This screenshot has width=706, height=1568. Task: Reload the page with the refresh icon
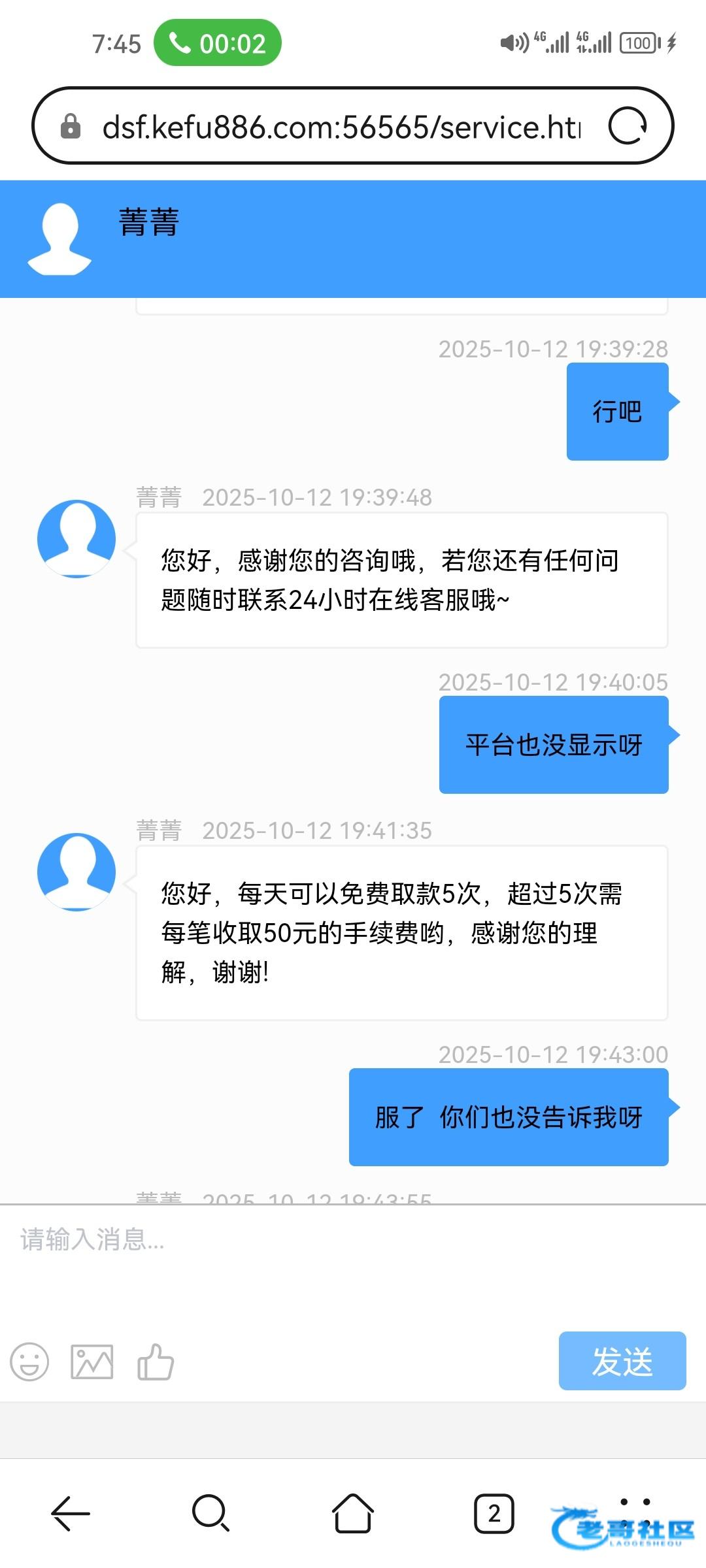click(x=628, y=125)
